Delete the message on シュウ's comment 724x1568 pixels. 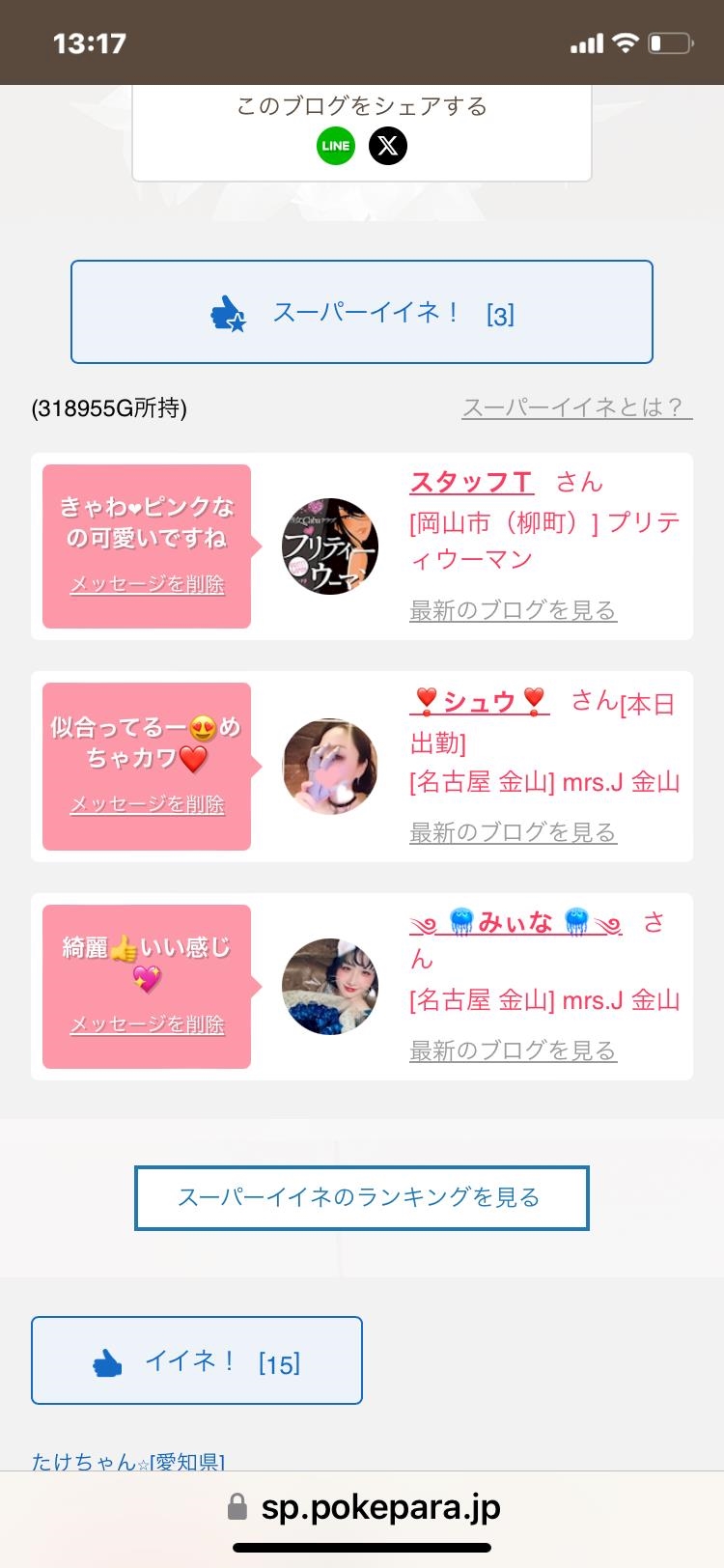click(x=147, y=804)
